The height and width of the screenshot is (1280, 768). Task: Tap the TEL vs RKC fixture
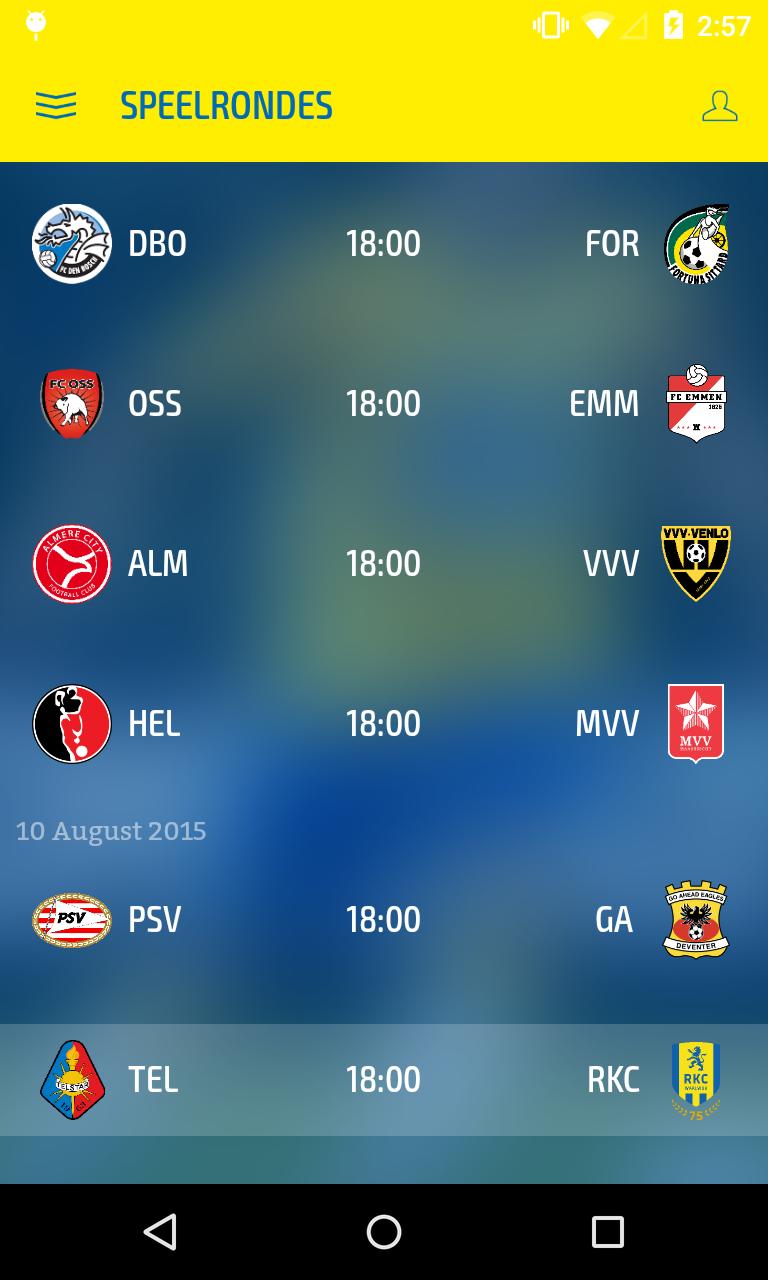[383, 1079]
